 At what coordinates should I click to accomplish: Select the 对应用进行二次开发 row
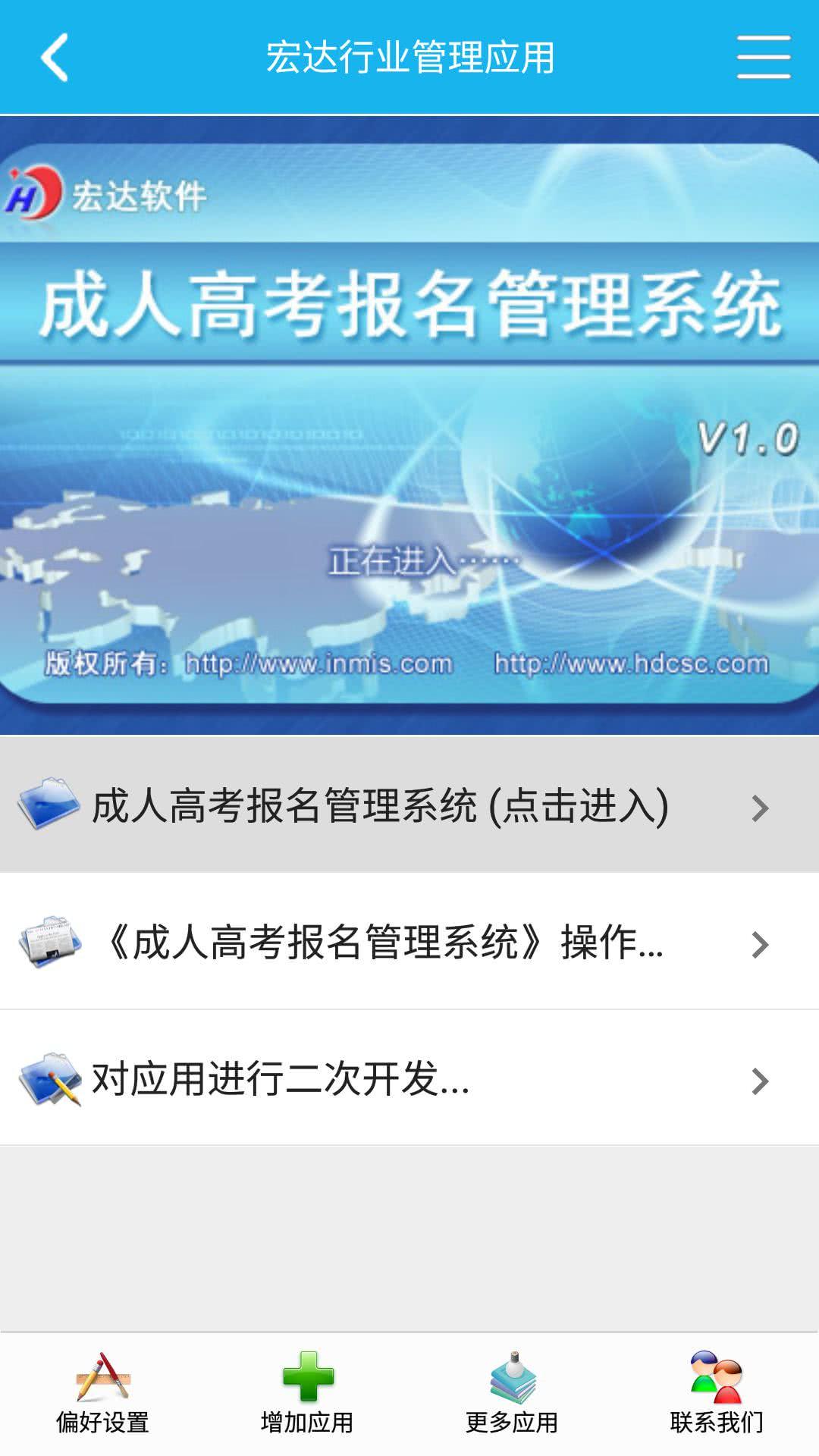point(409,1078)
